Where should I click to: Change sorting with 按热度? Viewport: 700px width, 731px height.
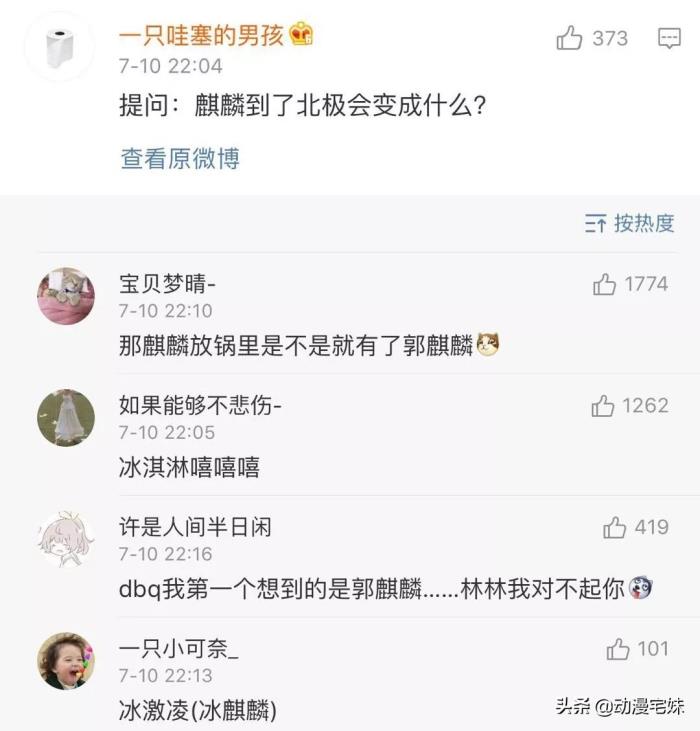pyautogui.click(x=630, y=223)
